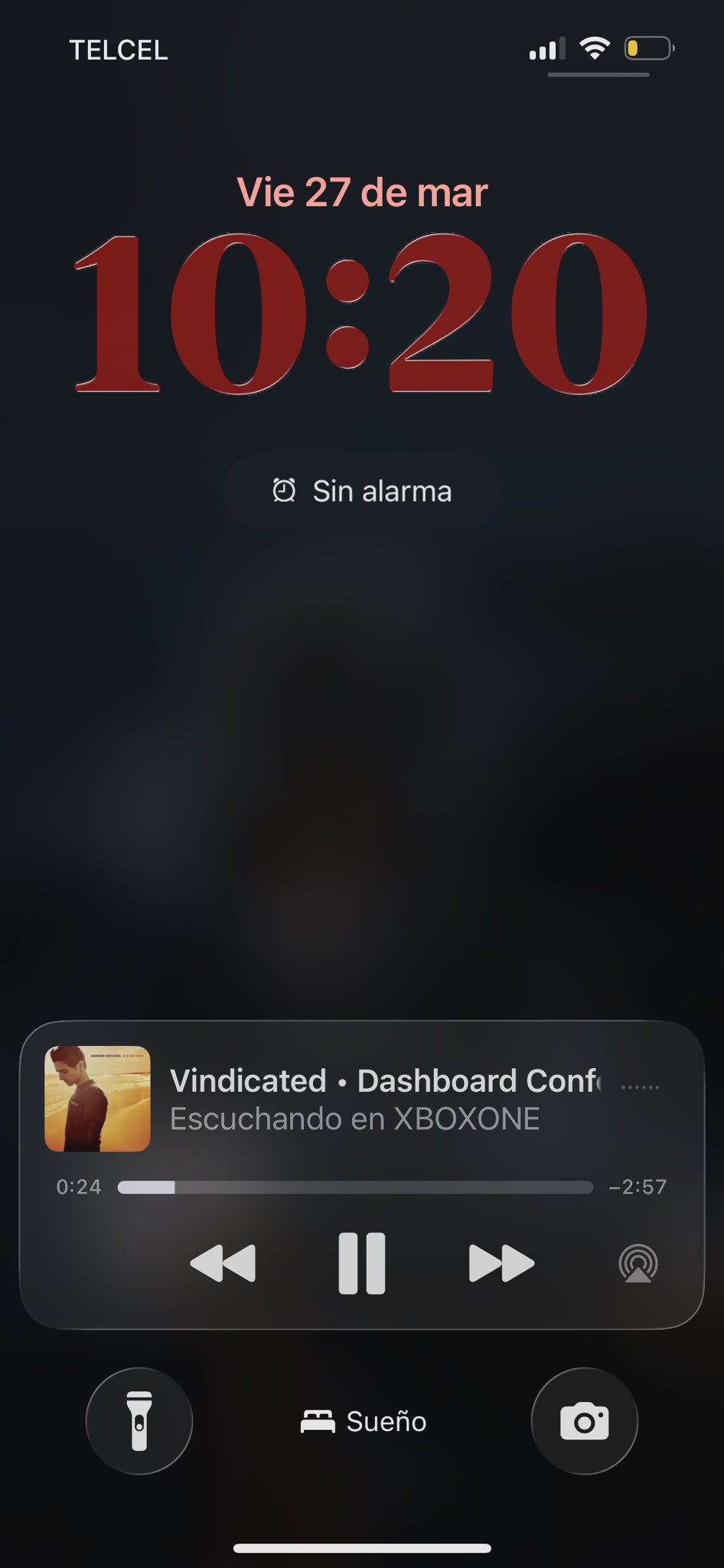
Task: Tap the Sueño focus mode
Action: [364, 1422]
